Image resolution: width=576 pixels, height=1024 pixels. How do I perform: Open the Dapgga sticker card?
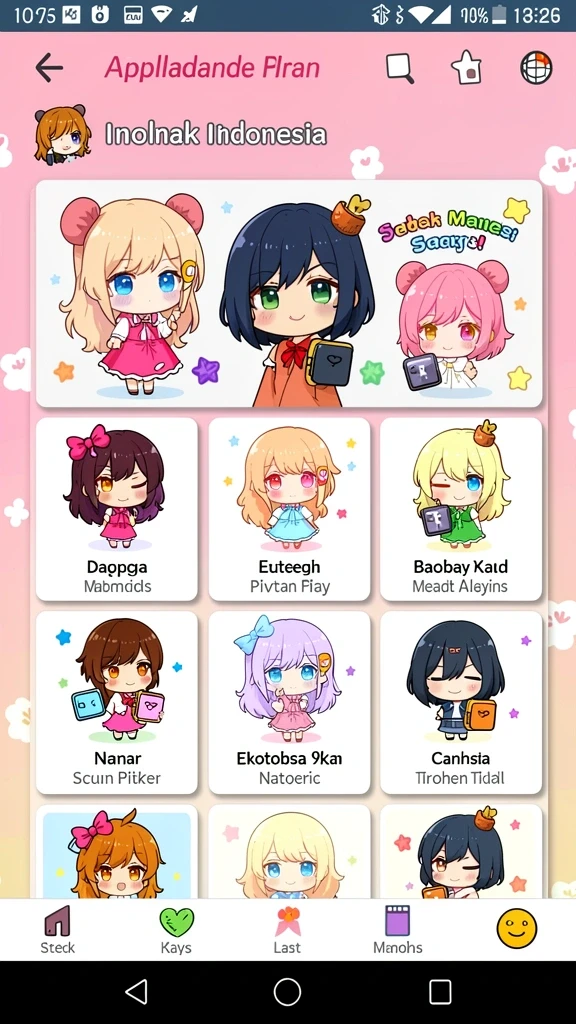(117, 509)
